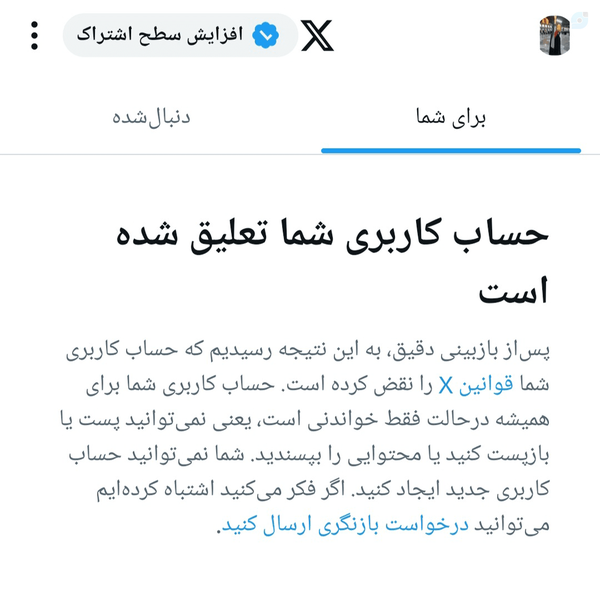The width and height of the screenshot is (600, 613).
Task: Select the برای شما tab
Action: (450, 117)
